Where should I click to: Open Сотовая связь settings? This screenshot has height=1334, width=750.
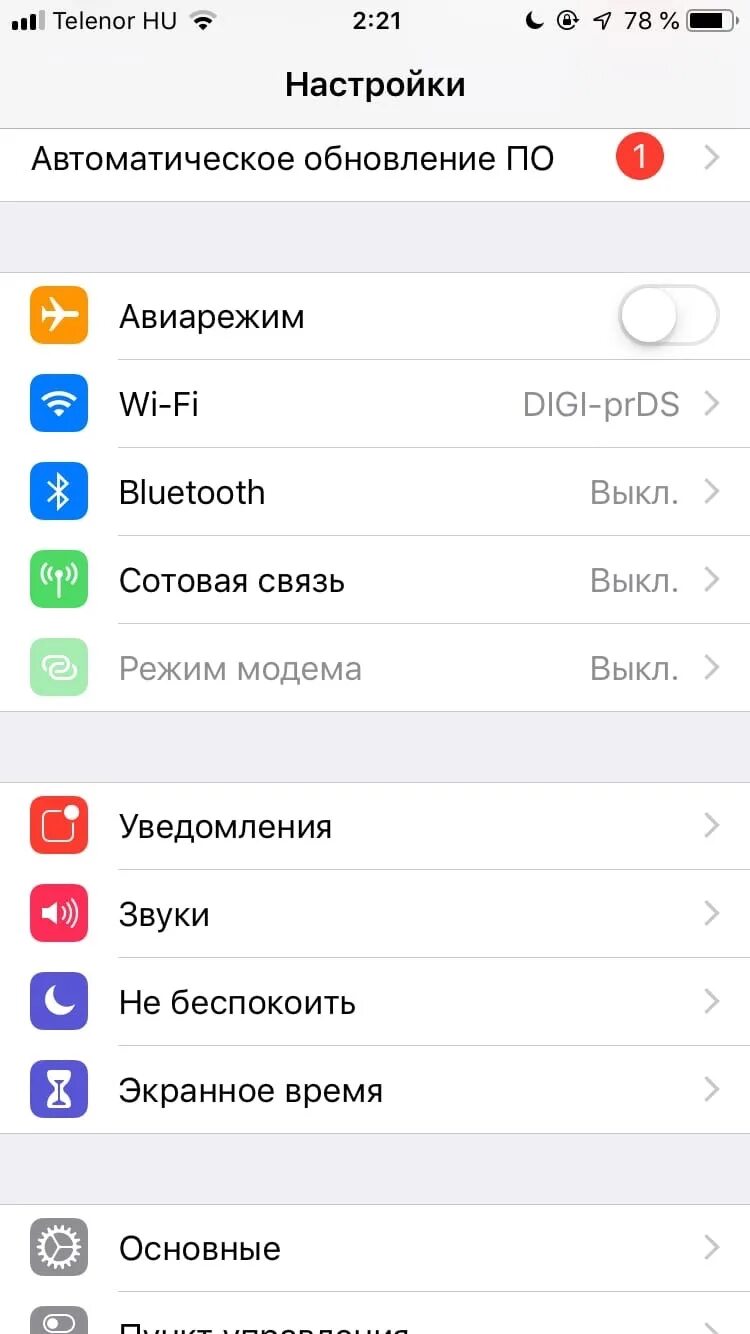375,581
